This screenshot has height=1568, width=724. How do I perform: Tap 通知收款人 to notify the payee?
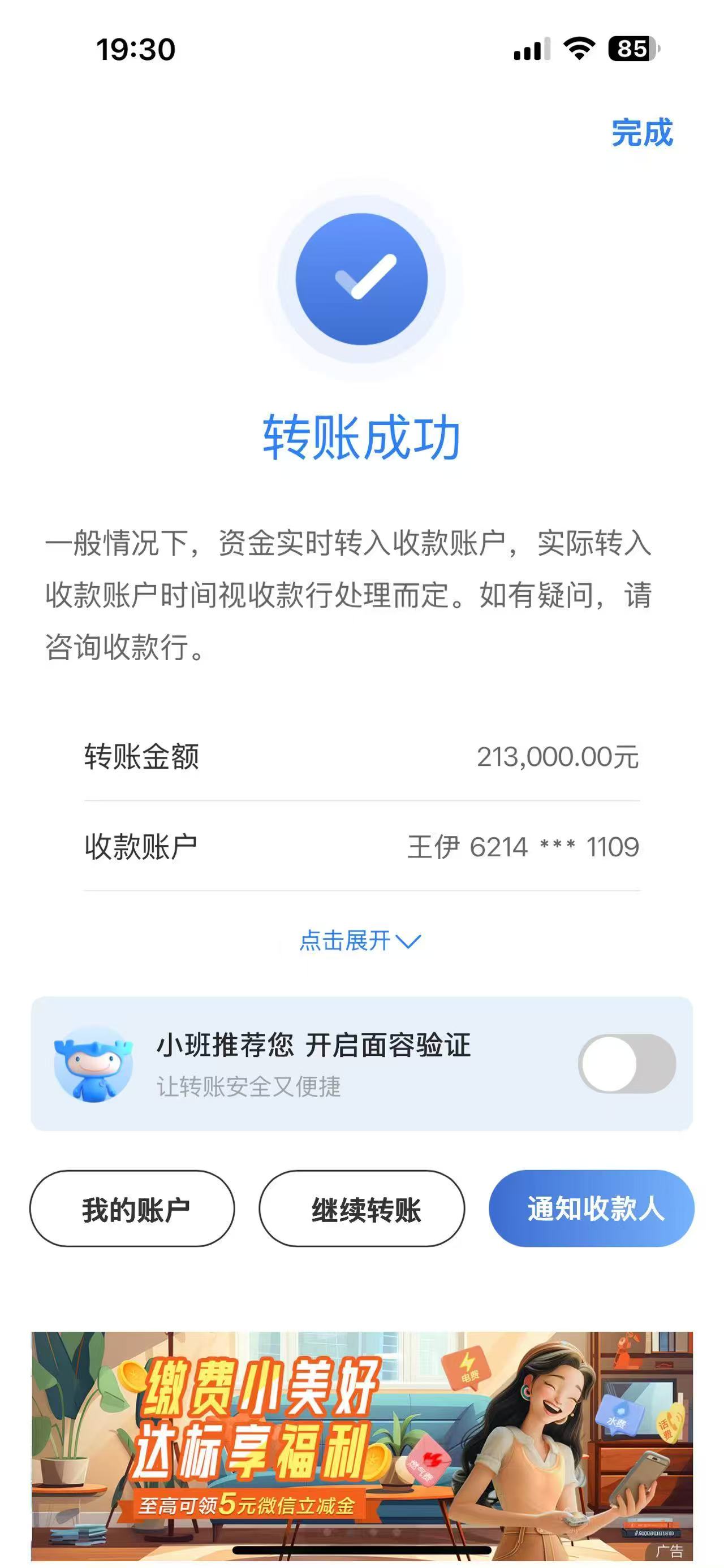click(x=591, y=1209)
